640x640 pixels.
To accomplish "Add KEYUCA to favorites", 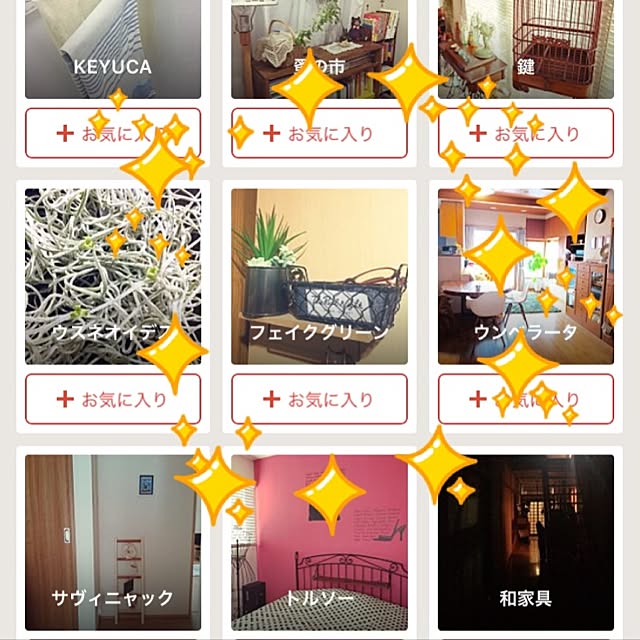I will click(x=112, y=133).
